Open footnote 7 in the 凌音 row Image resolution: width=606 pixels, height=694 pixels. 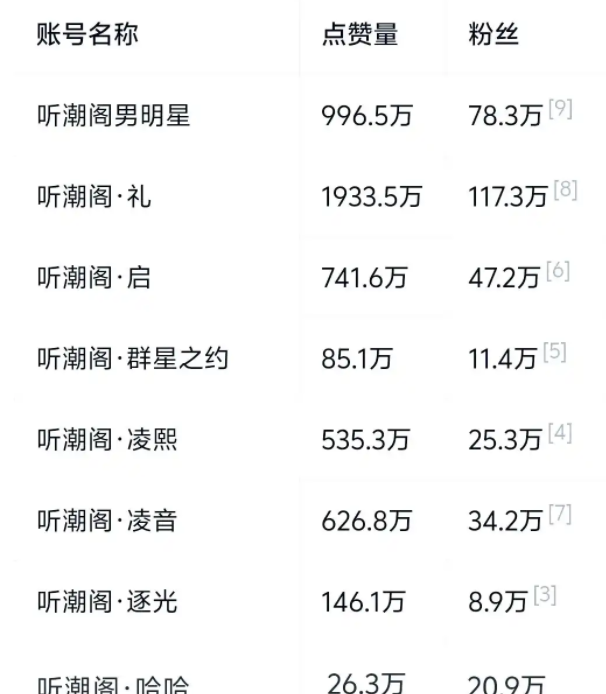tap(560, 515)
